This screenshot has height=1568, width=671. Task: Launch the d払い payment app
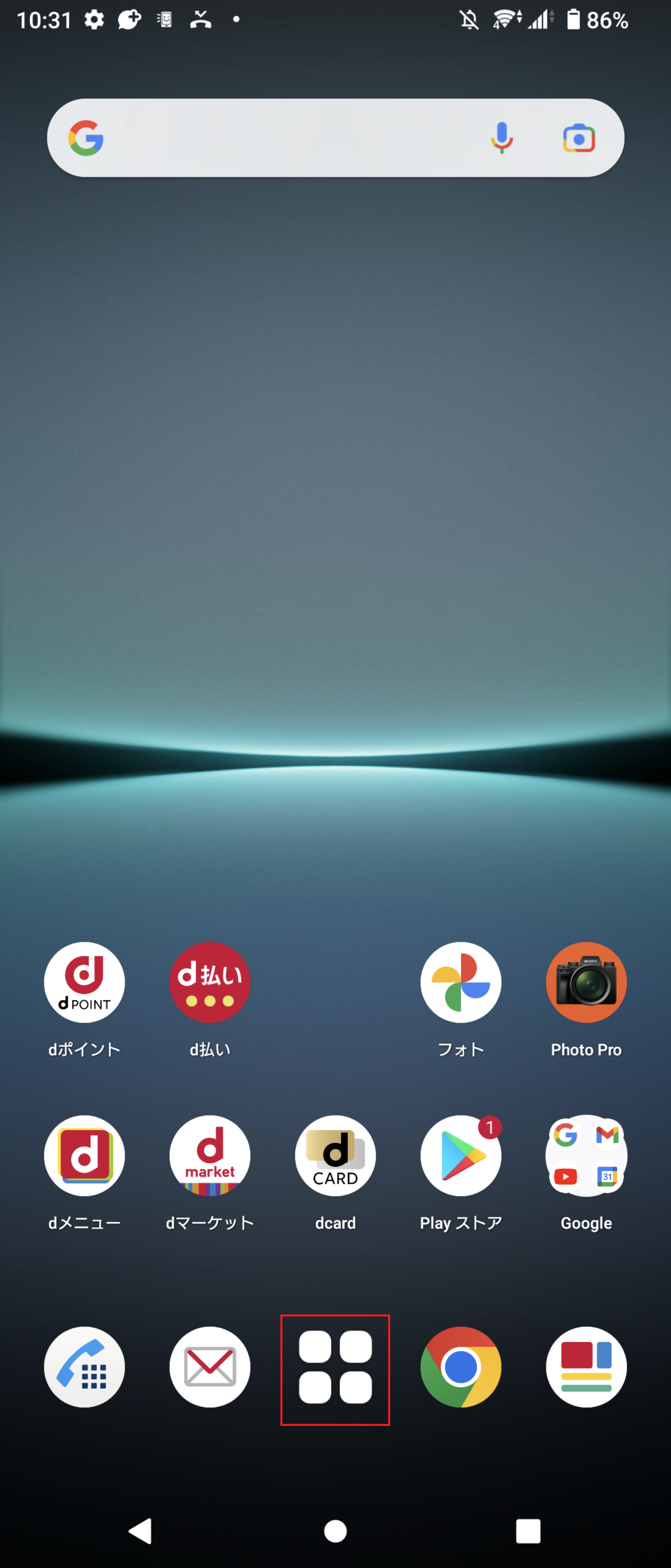210,982
